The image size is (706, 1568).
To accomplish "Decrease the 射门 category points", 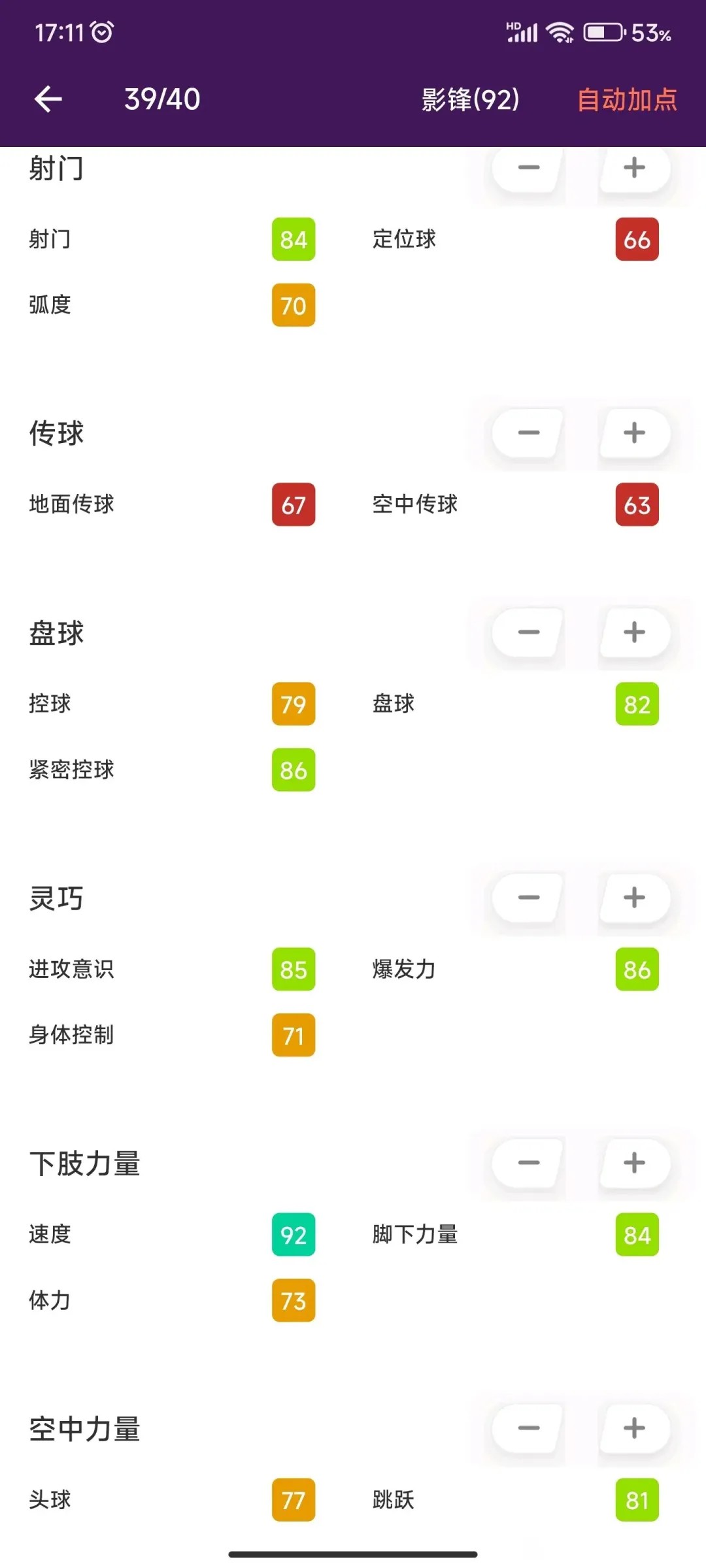I will [x=528, y=169].
